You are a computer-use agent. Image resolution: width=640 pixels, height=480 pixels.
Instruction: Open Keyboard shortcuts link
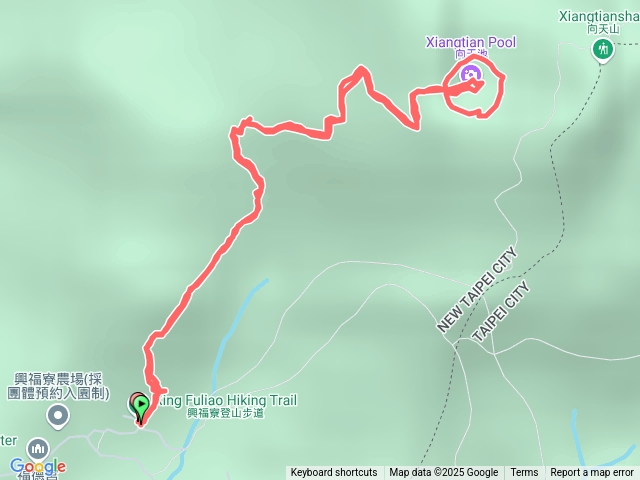334,472
